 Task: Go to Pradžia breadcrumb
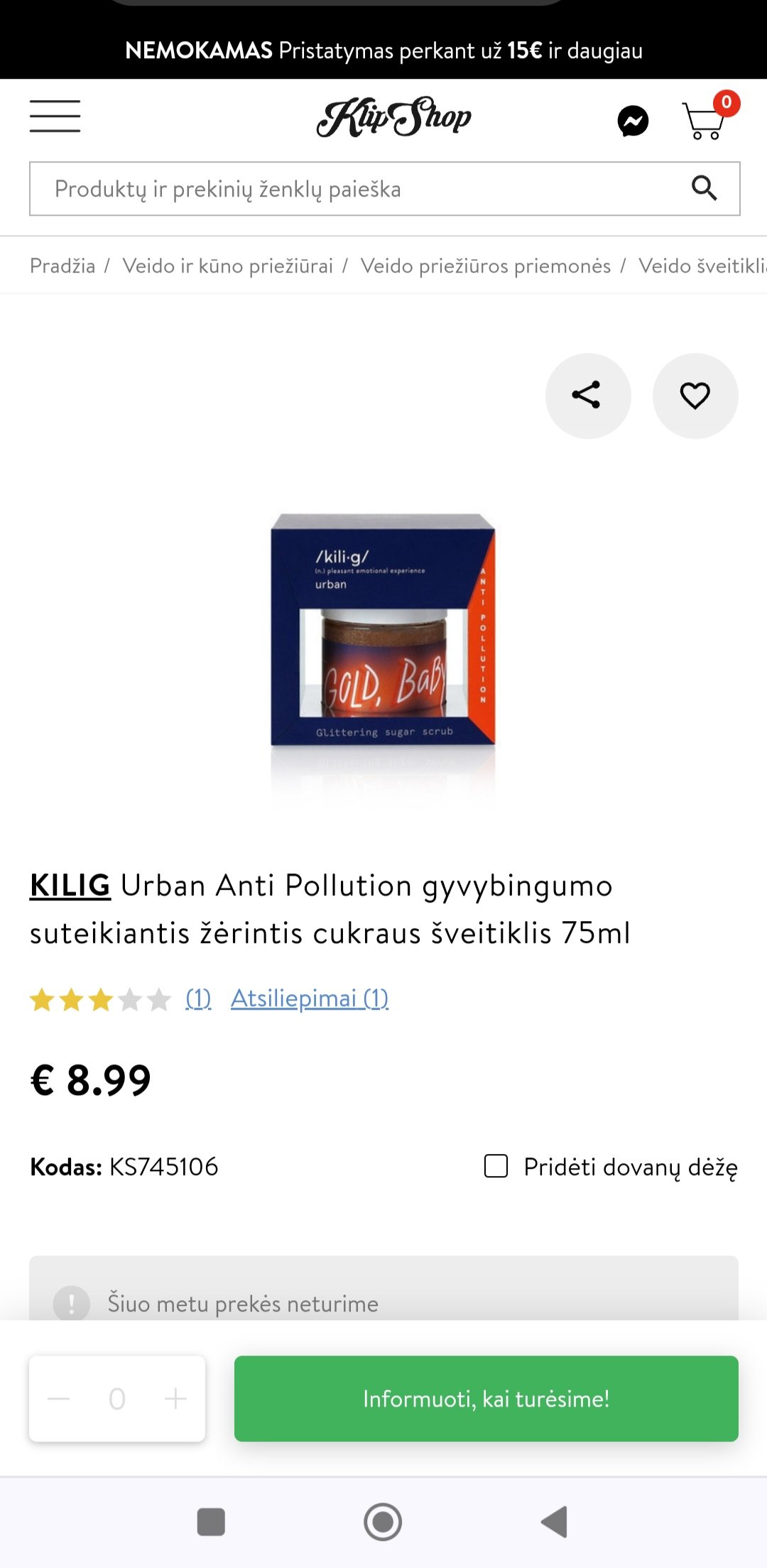point(62,266)
